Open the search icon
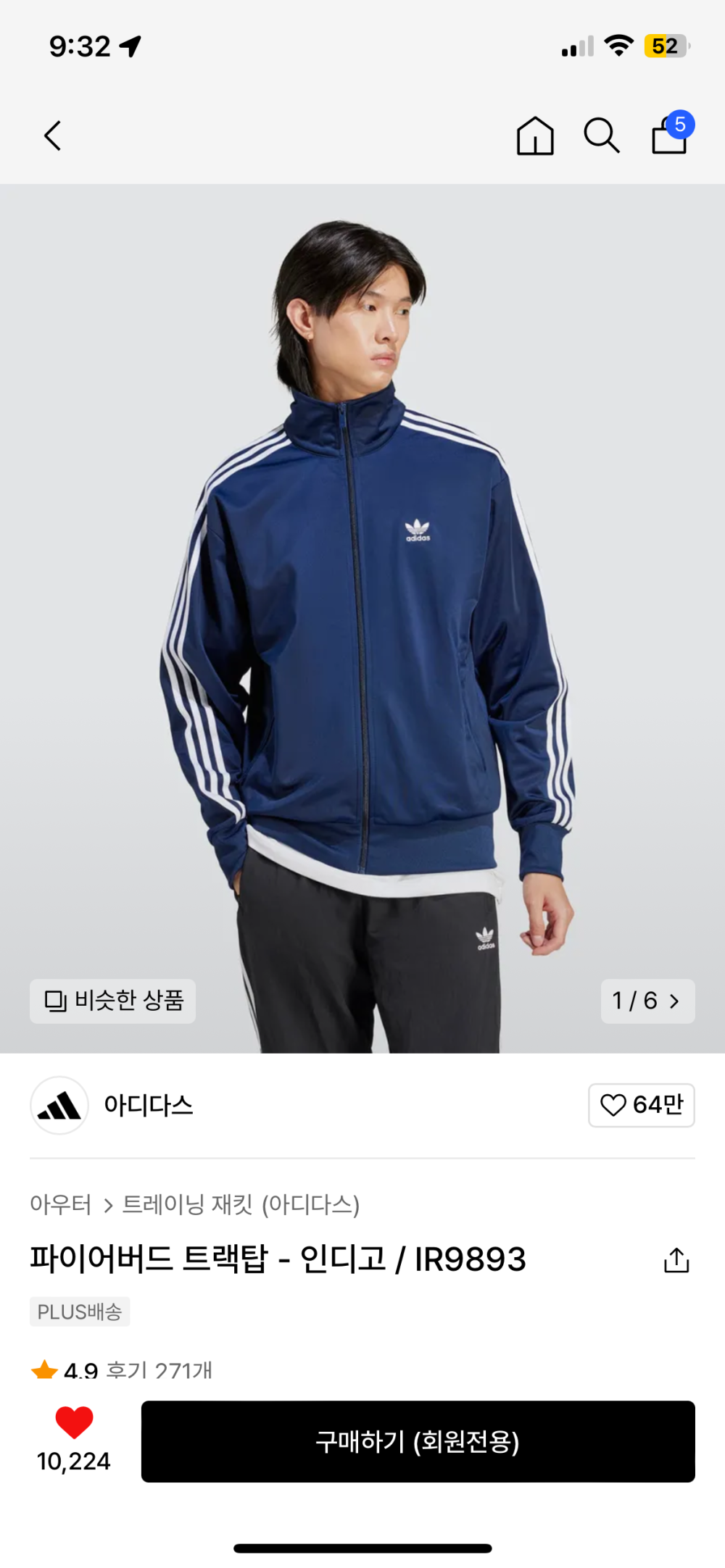Viewport: 725px width, 1568px height. [602, 135]
